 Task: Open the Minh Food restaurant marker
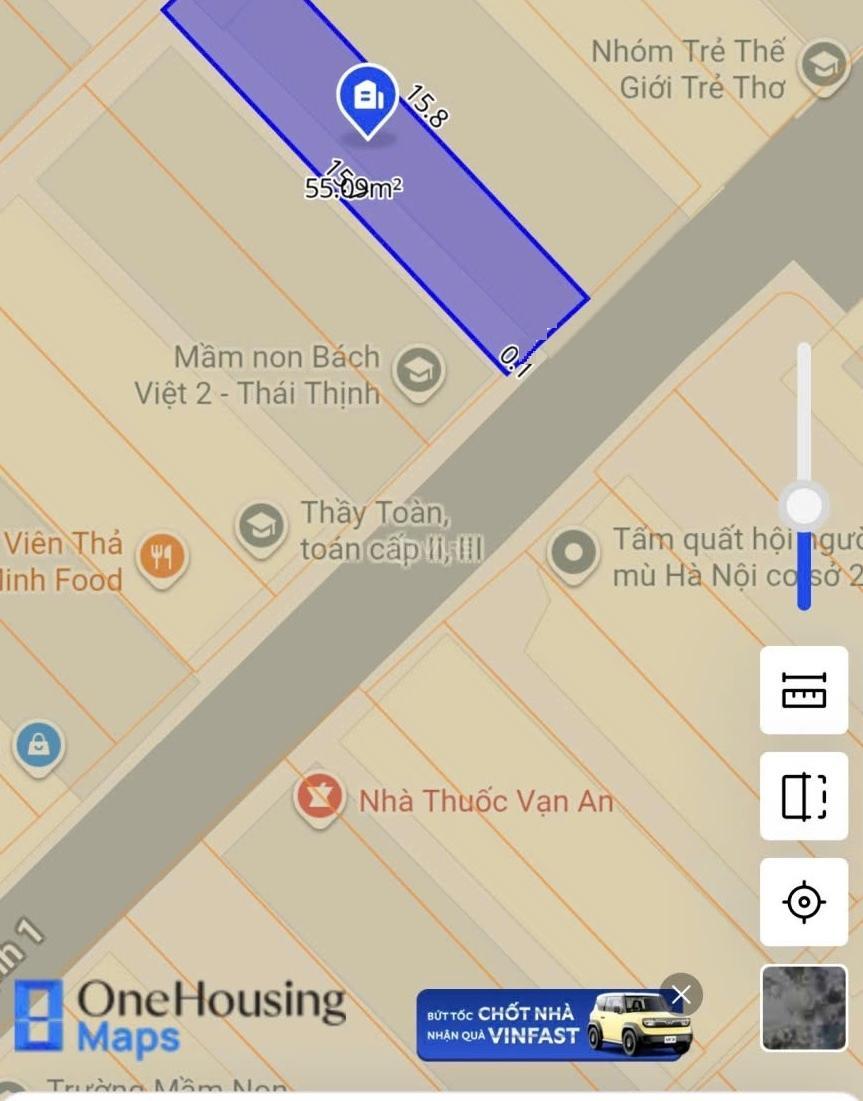click(163, 557)
